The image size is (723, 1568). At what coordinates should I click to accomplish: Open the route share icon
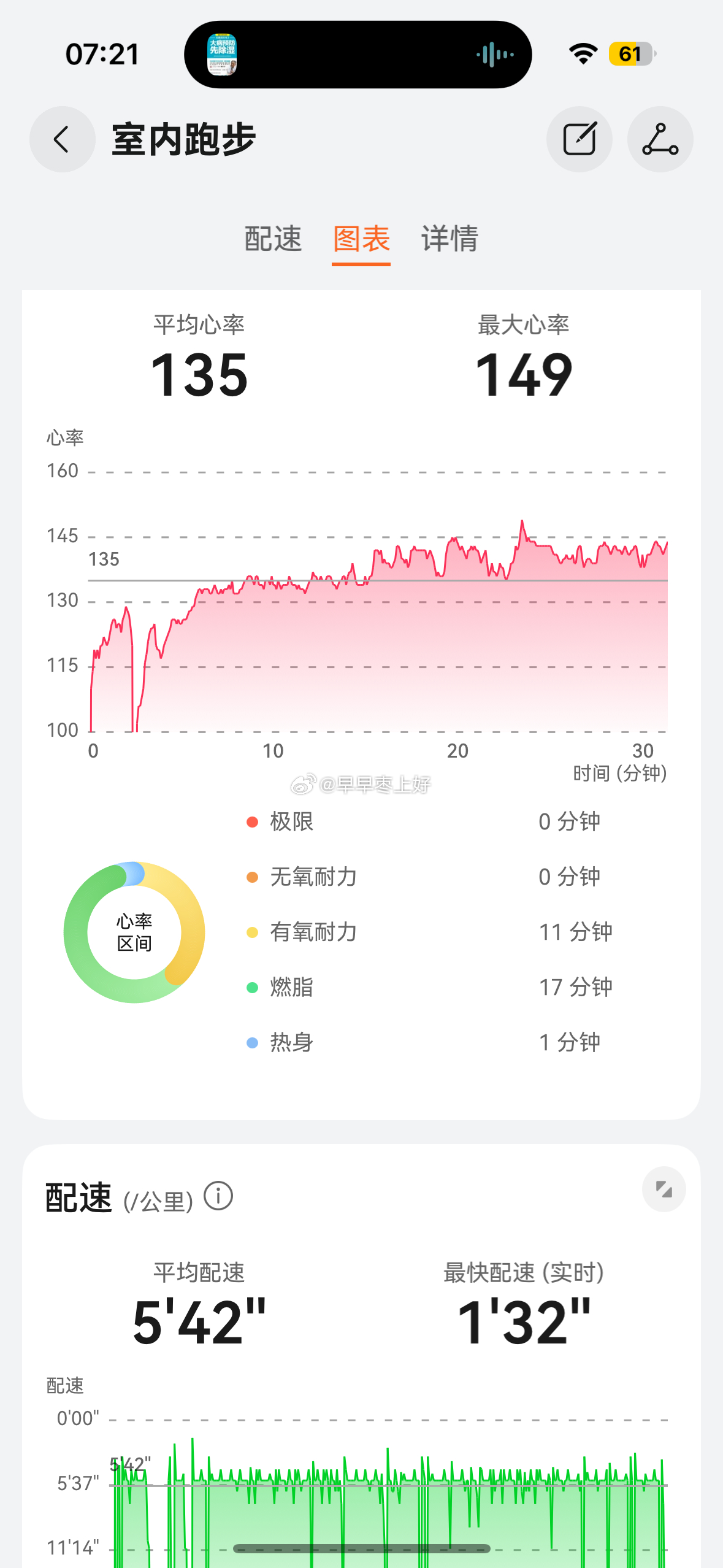660,139
